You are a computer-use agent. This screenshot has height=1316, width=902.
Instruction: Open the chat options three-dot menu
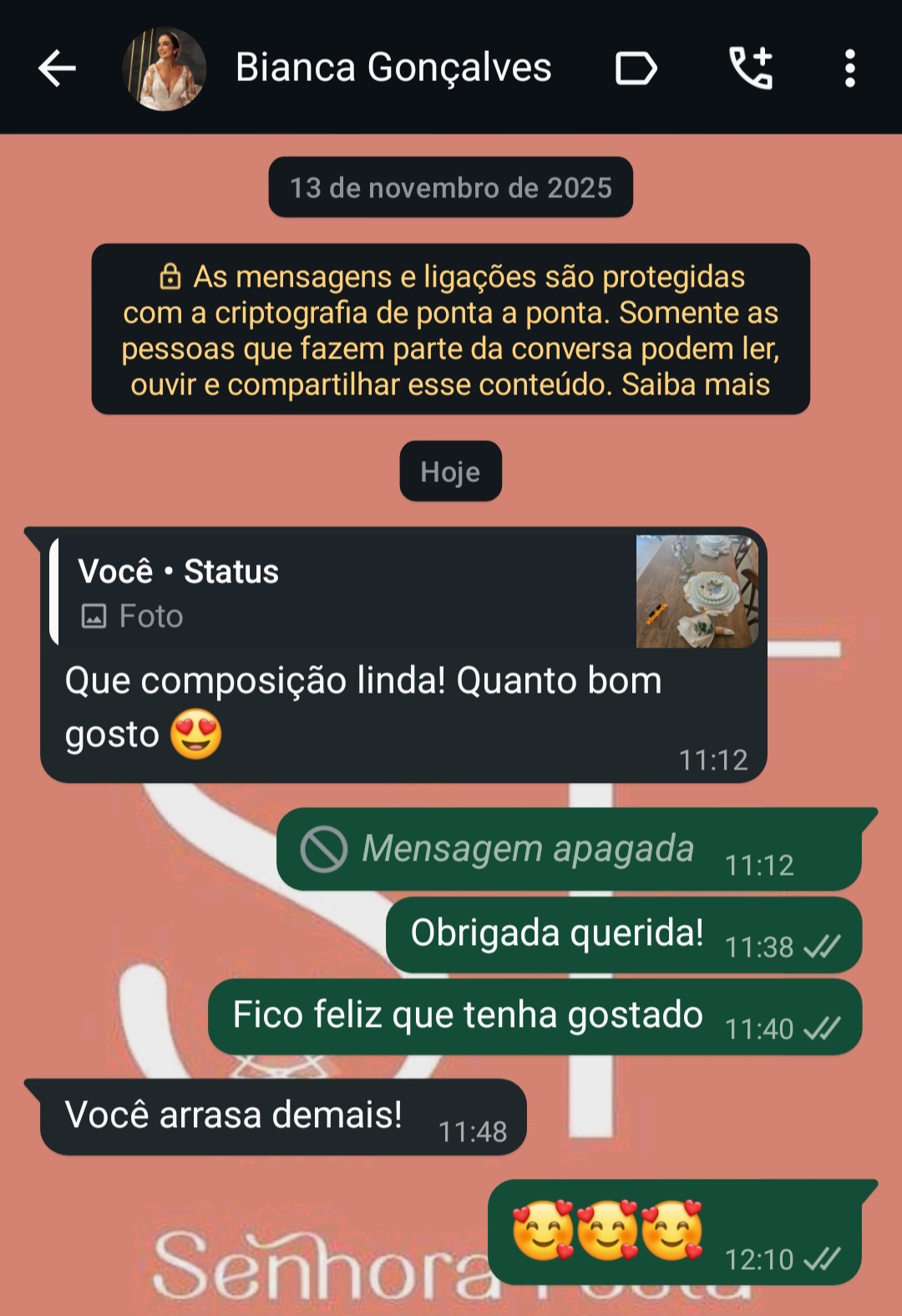[849, 69]
